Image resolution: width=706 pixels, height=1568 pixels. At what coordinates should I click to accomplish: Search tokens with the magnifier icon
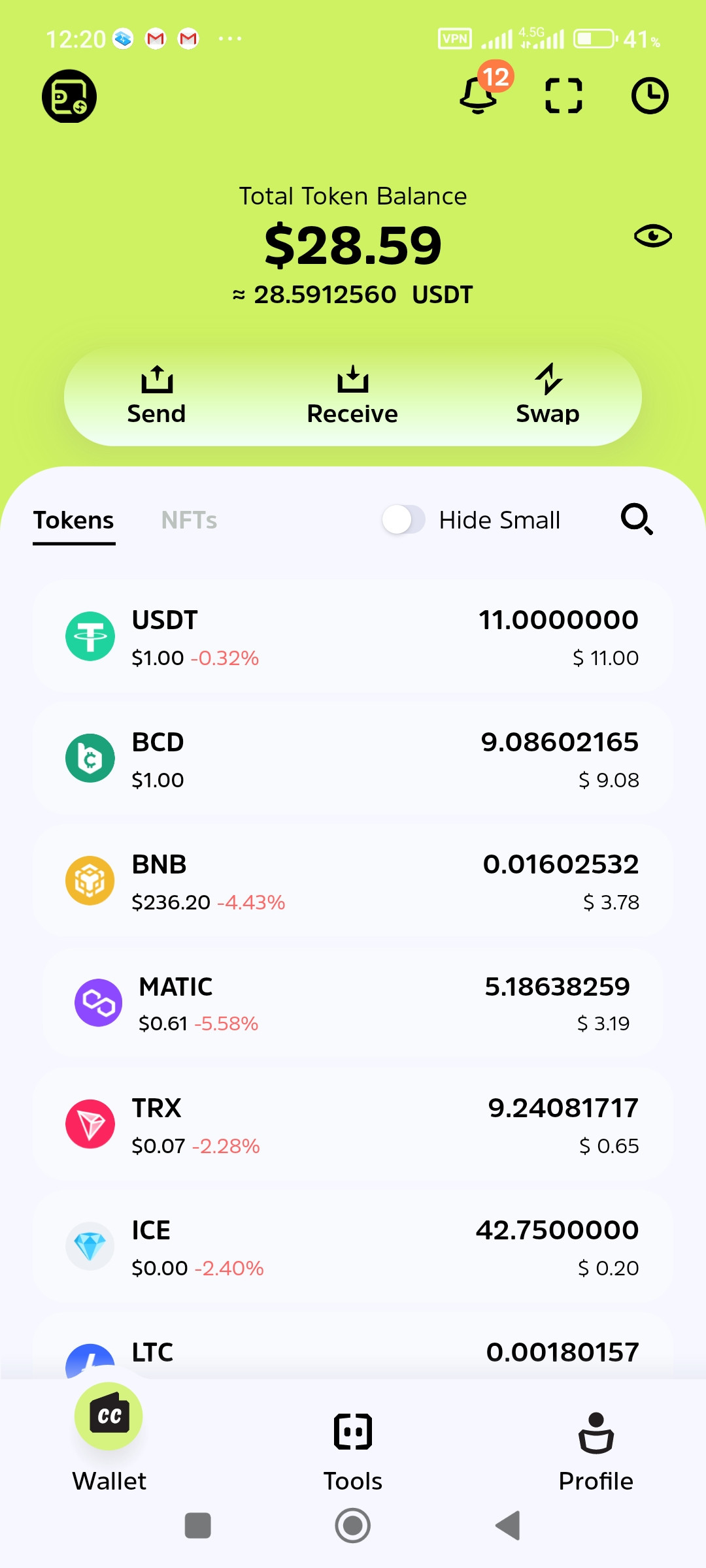click(x=637, y=519)
